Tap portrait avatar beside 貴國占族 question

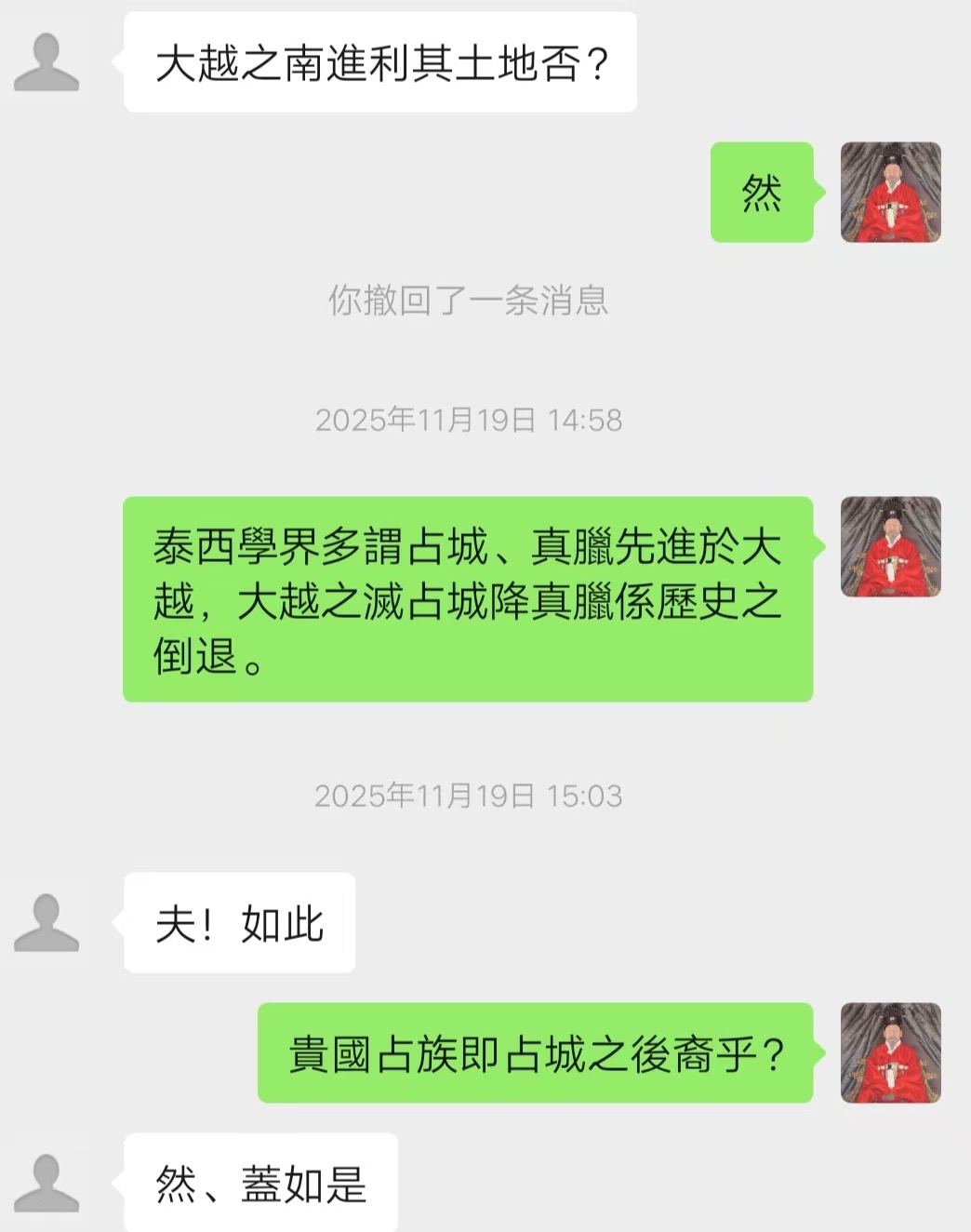[891, 1053]
